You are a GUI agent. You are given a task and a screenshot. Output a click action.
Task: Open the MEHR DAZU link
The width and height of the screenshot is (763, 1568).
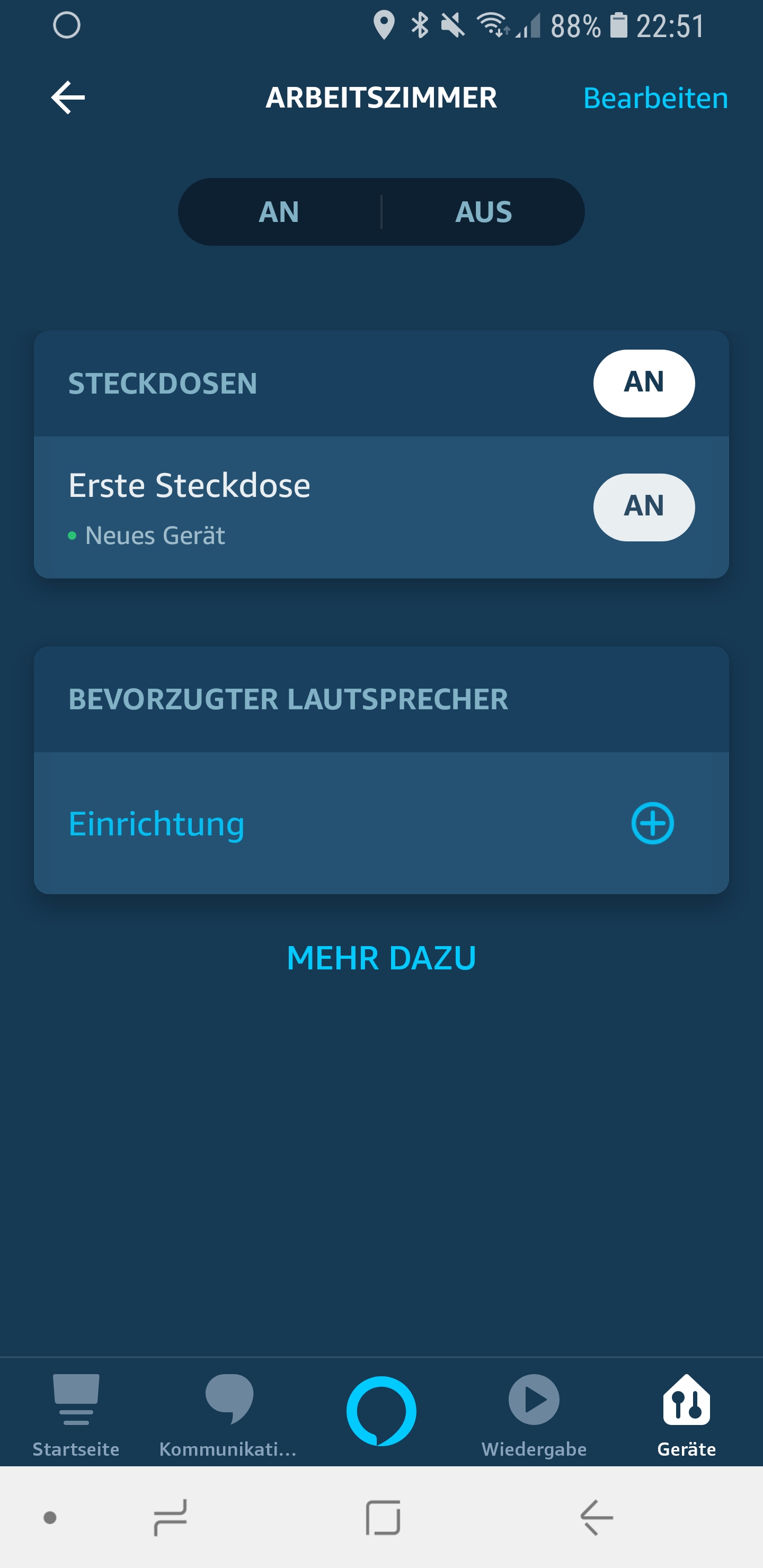[x=381, y=957]
